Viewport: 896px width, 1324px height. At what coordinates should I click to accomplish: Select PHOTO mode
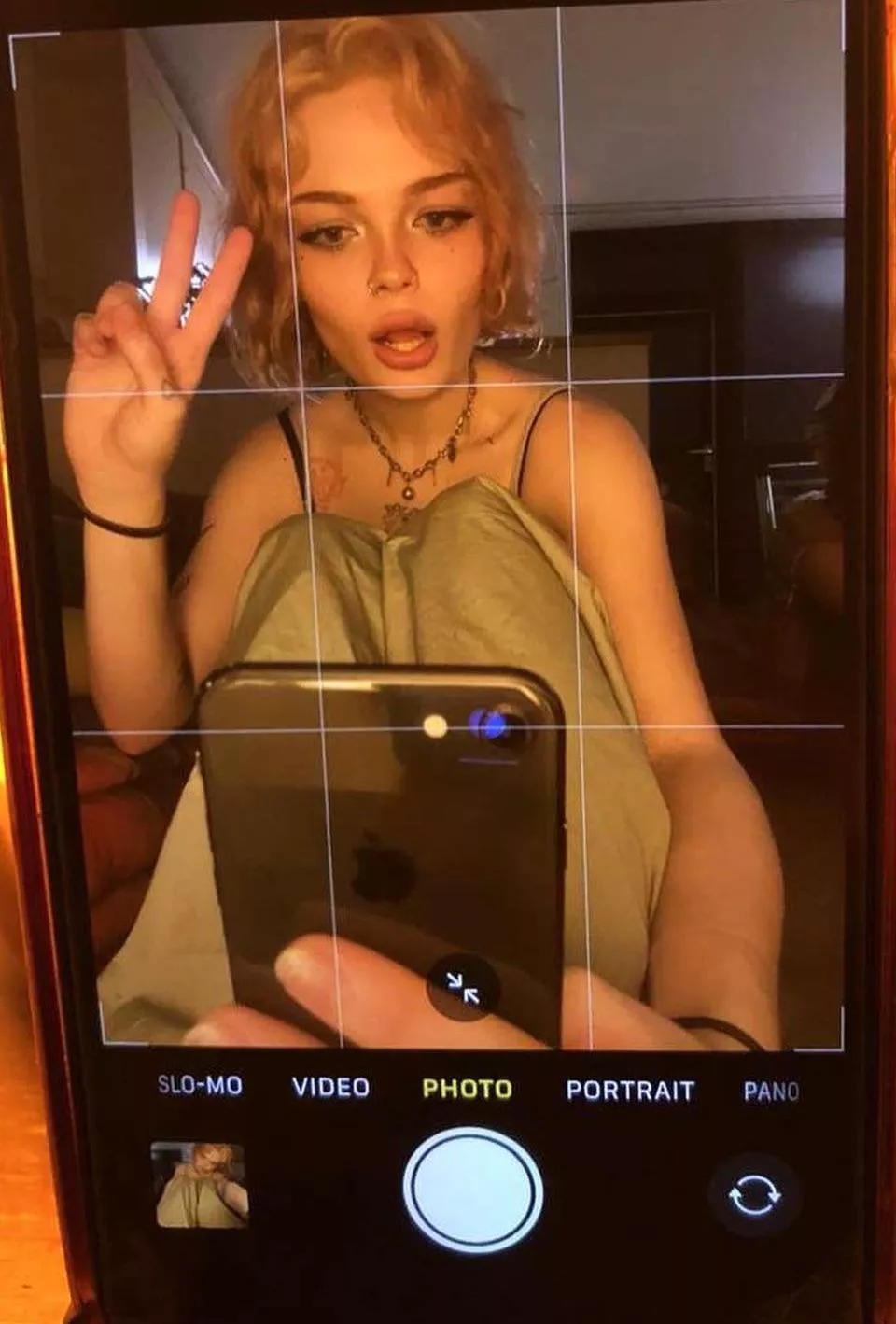click(467, 1089)
